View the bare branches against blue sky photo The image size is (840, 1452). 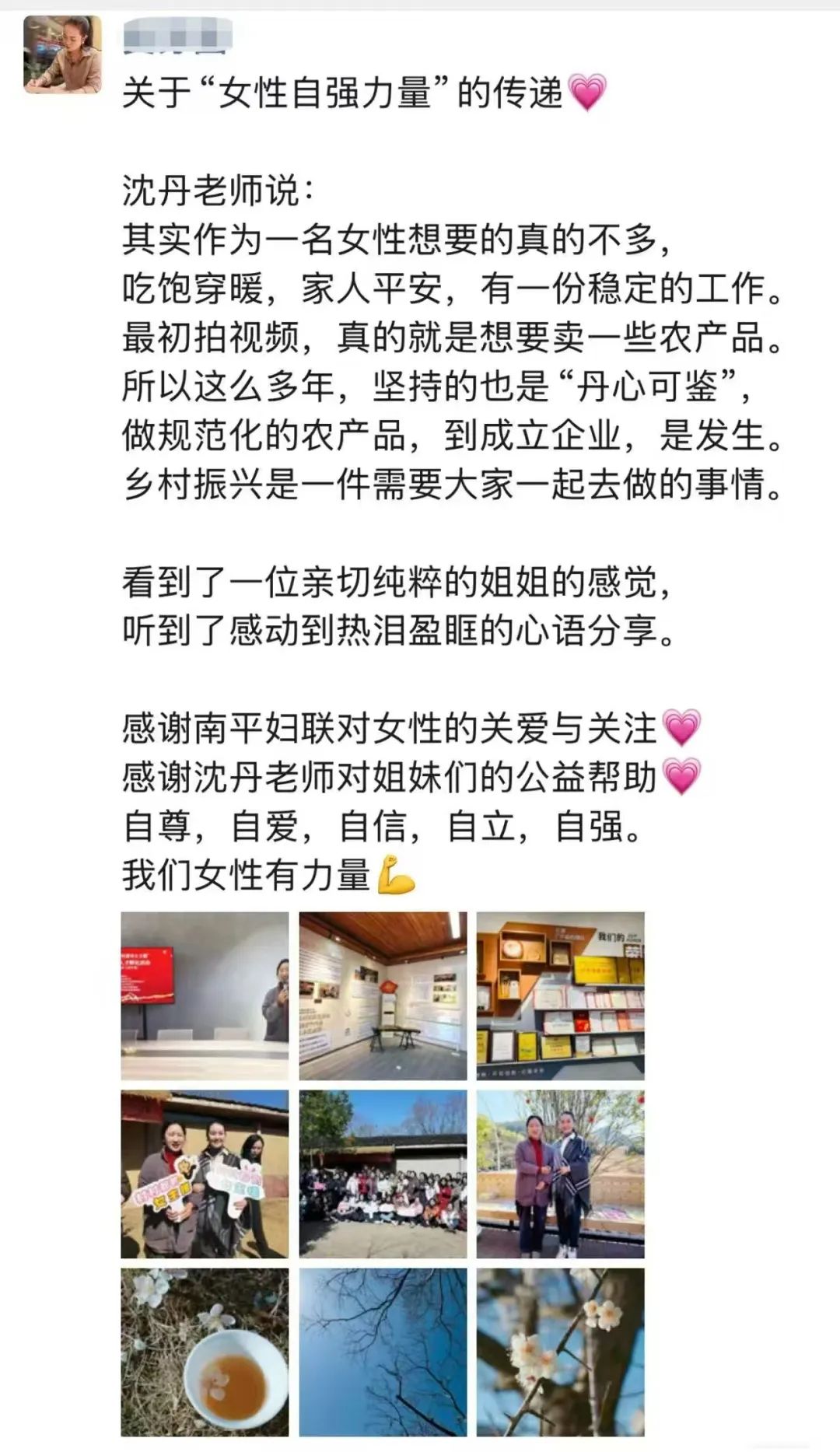click(383, 1352)
